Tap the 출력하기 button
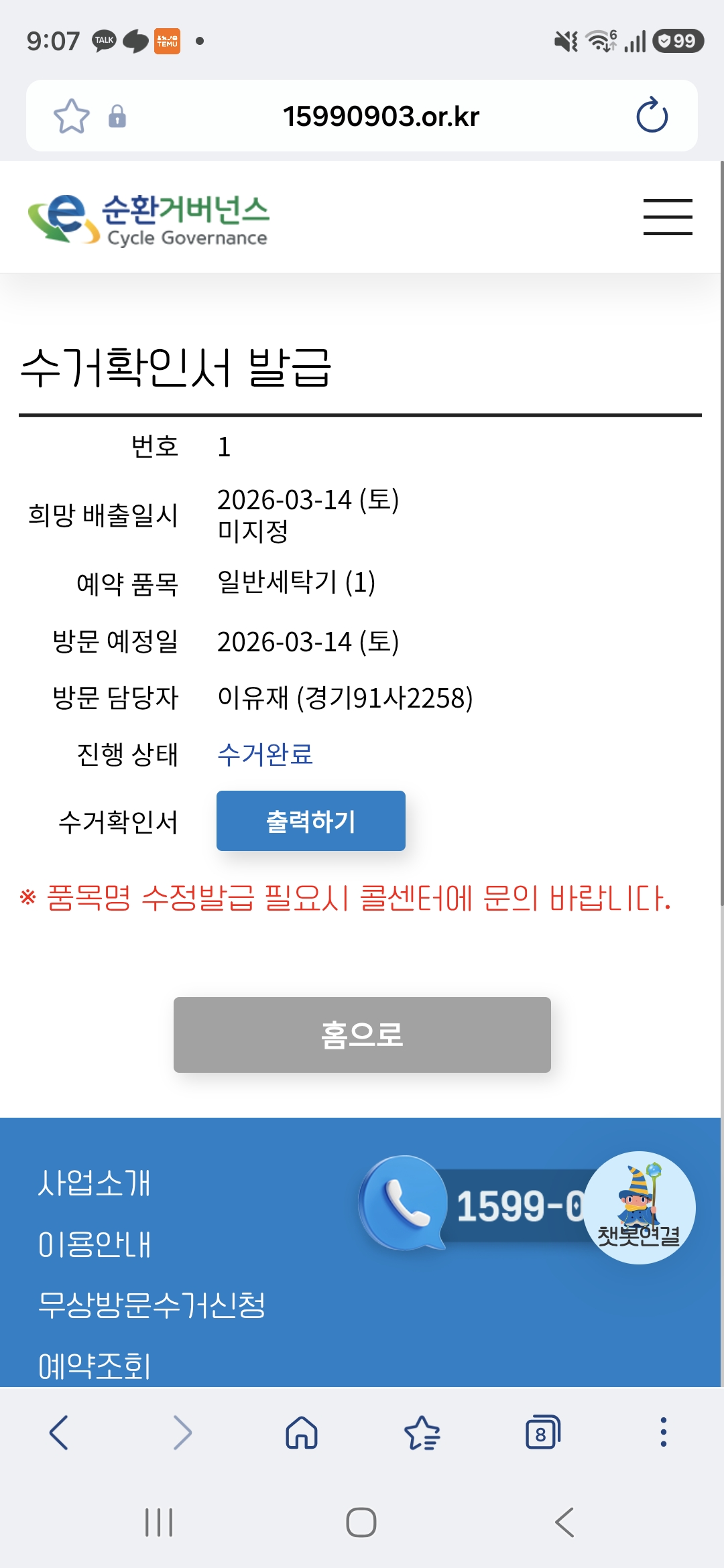724x1568 pixels. point(311,821)
